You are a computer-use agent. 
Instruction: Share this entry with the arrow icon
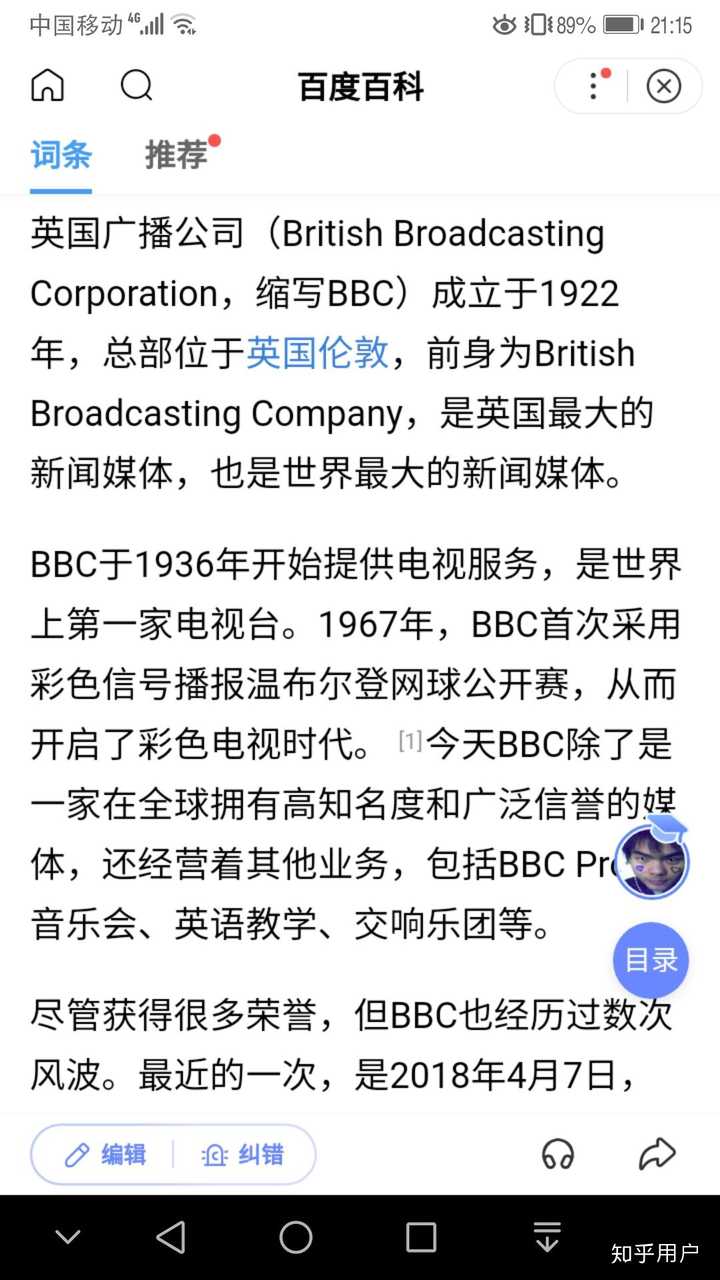pyautogui.click(x=657, y=1155)
